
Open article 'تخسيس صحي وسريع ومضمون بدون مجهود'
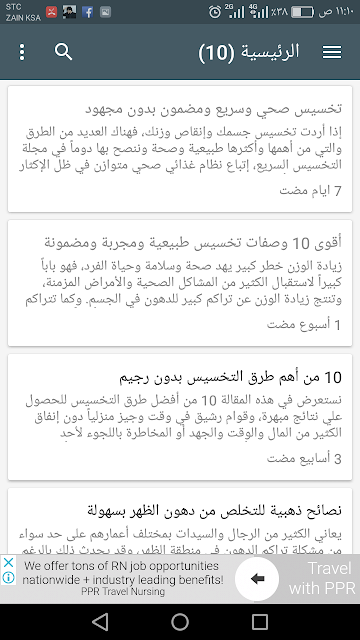(x=180, y=149)
